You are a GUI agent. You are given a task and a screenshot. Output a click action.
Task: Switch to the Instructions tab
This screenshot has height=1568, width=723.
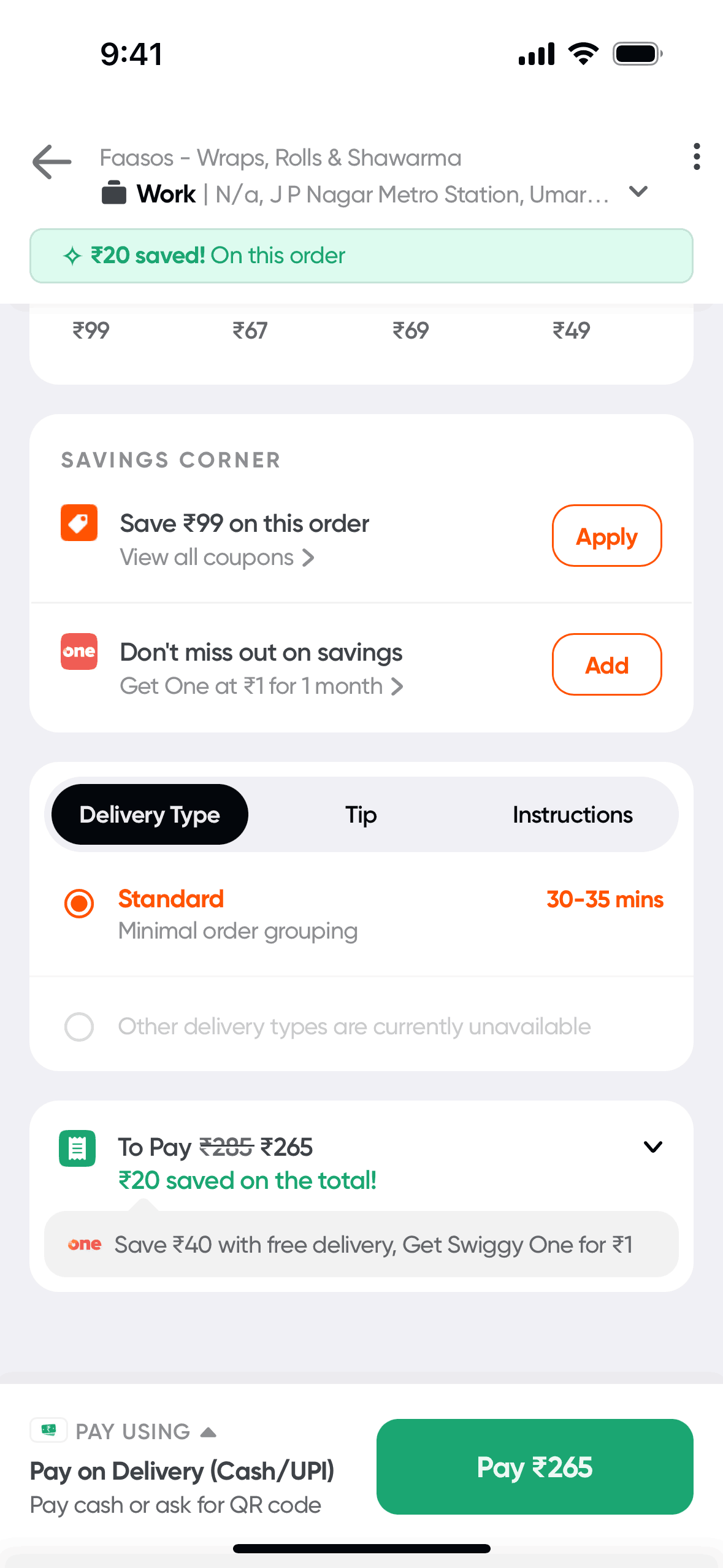coord(572,815)
